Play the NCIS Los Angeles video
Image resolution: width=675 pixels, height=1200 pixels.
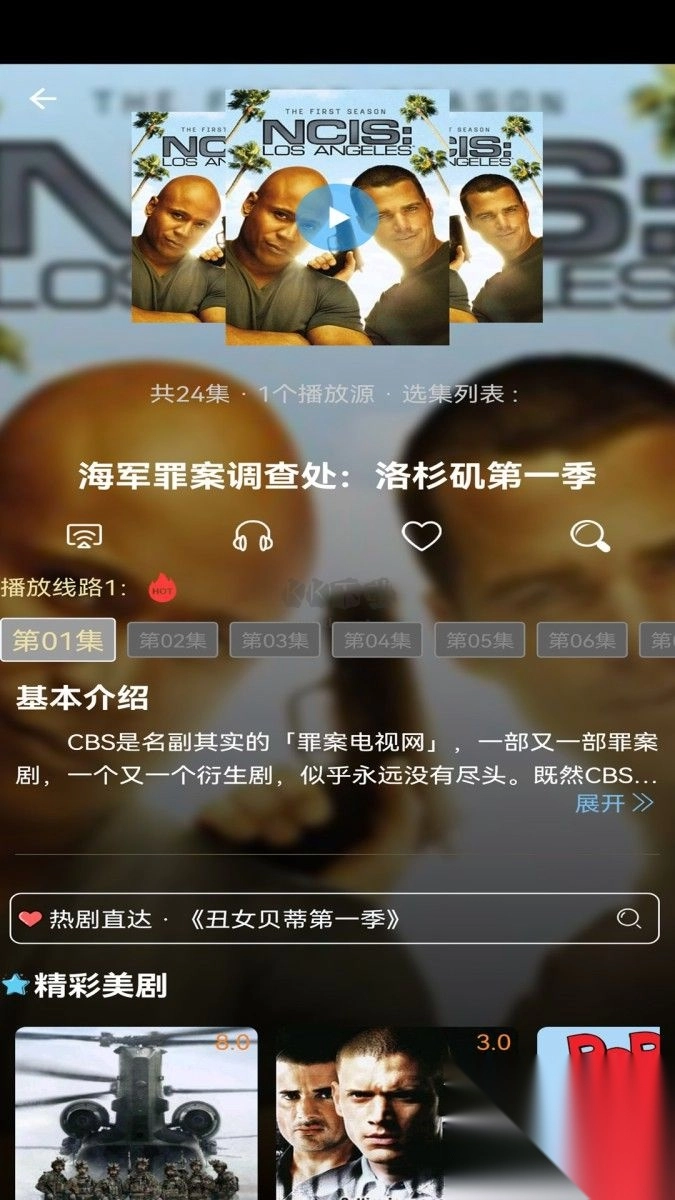(x=337, y=217)
